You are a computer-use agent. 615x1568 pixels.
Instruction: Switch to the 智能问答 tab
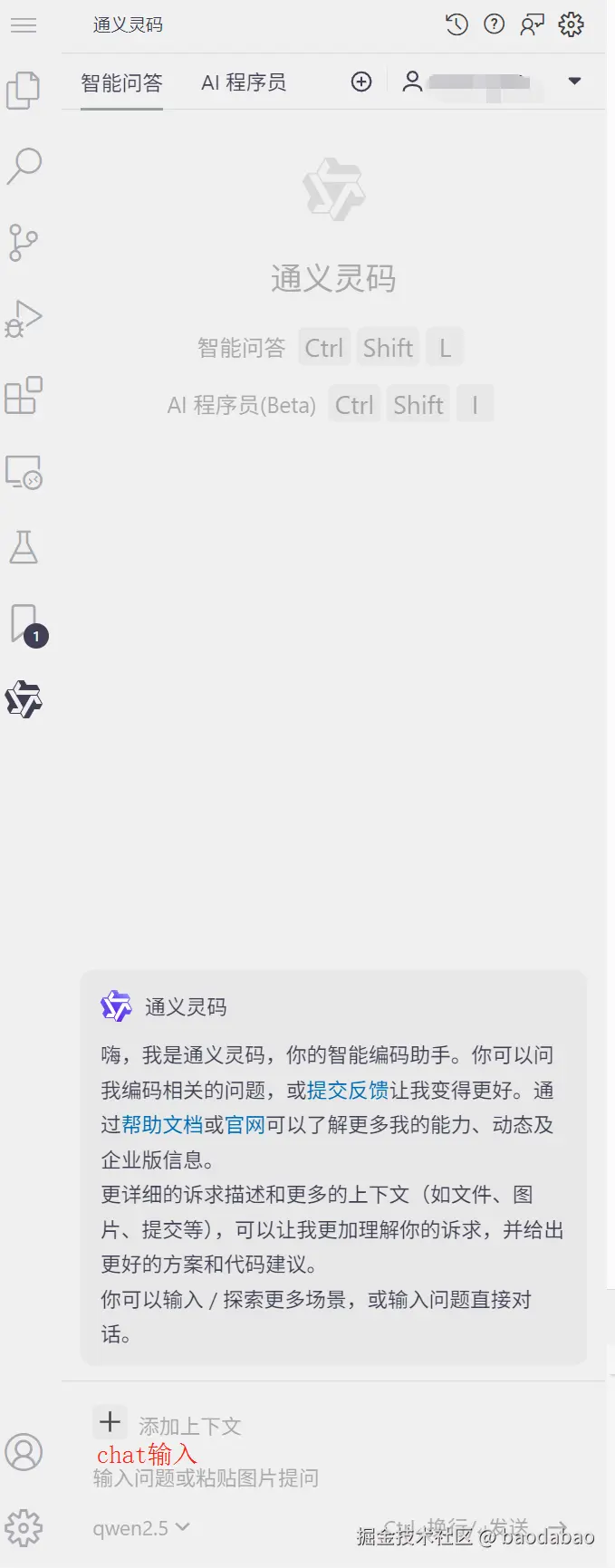(121, 83)
